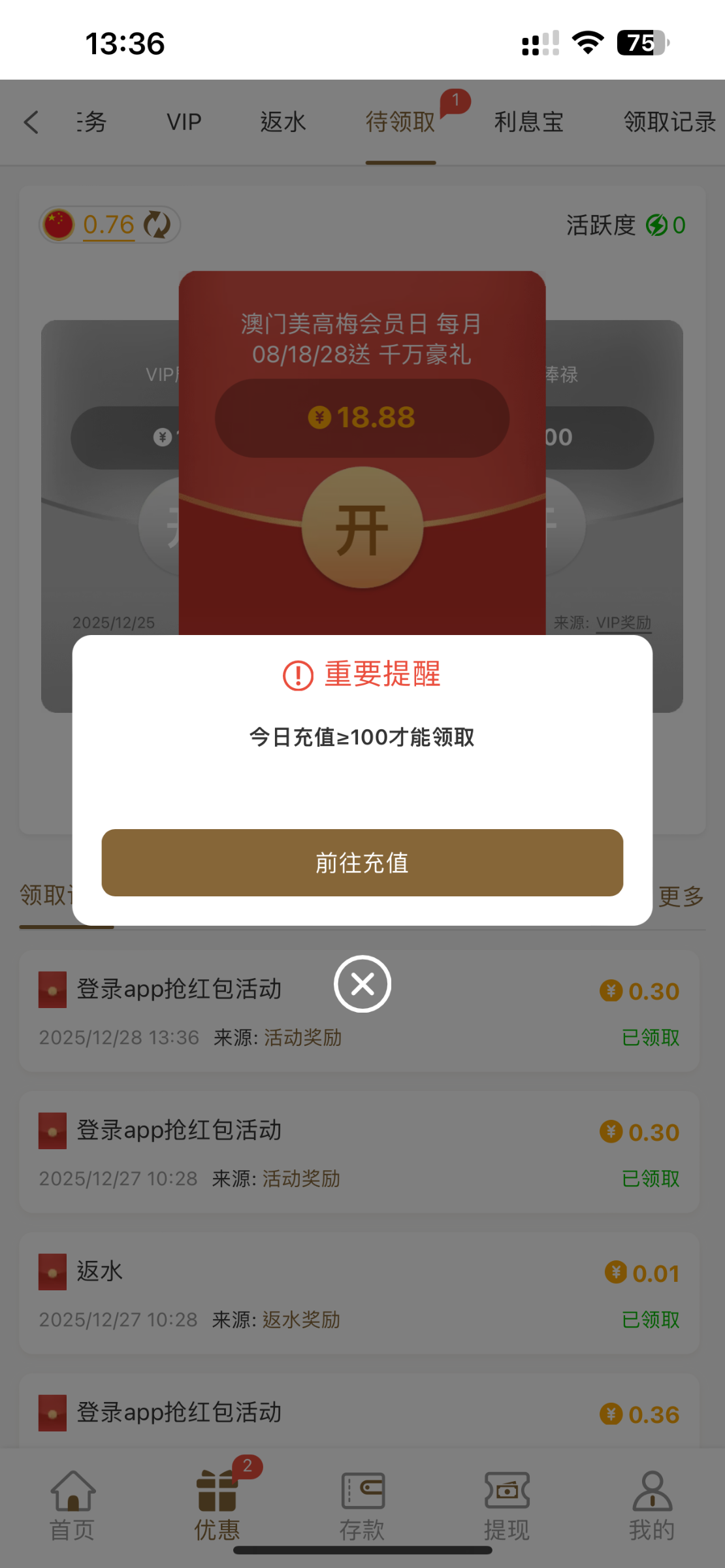Screen dimensions: 725x1568
Task: Switch to the 利息宝 tab
Action: coord(528,122)
